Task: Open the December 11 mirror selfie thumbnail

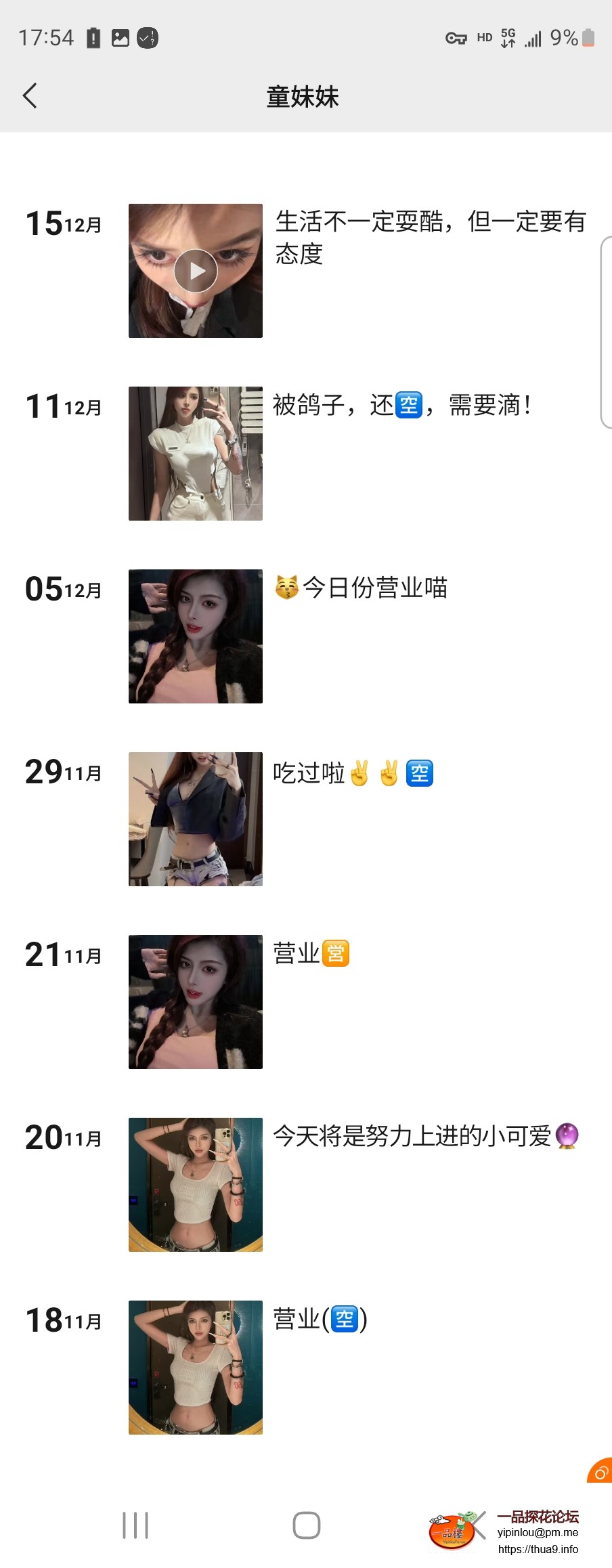Action: 195,454
